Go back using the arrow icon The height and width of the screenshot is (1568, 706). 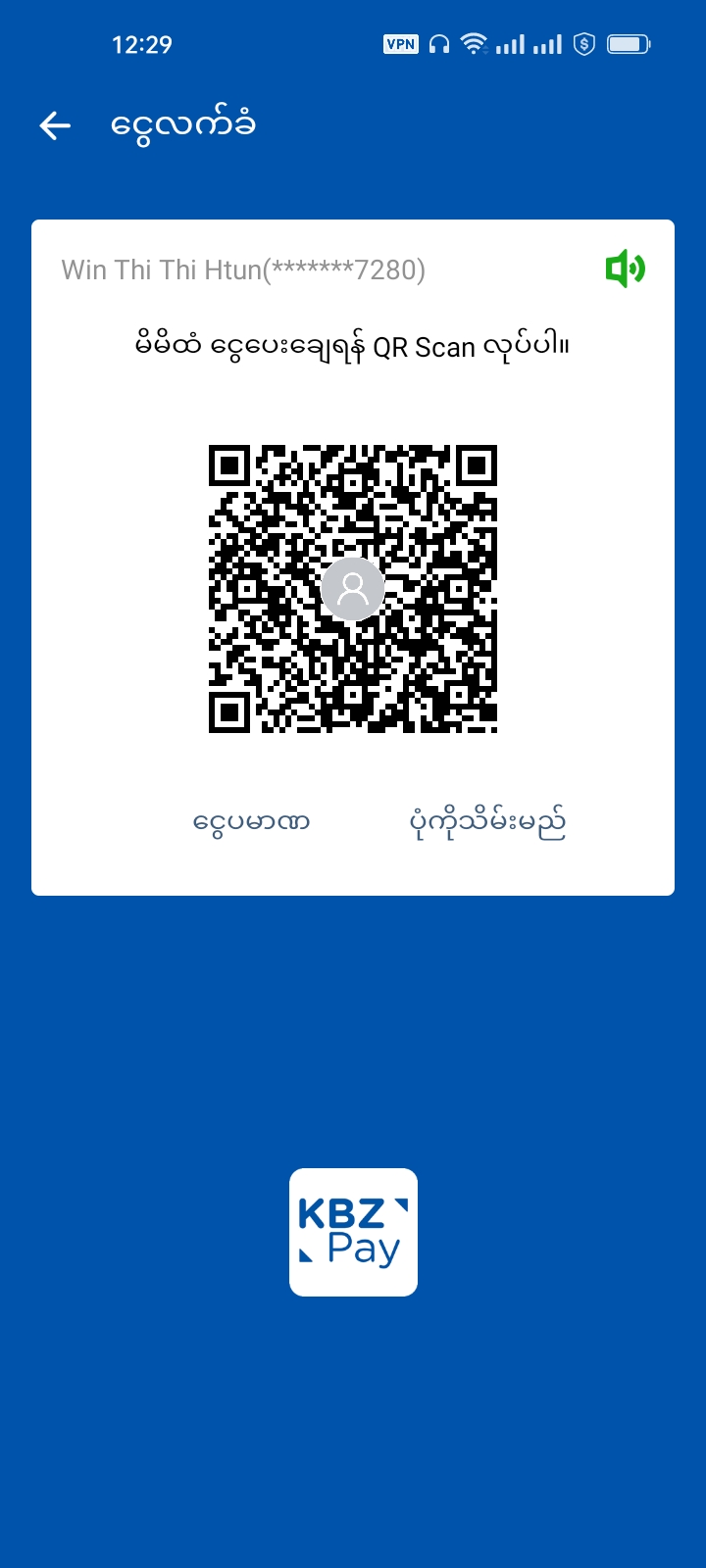click(x=55, y=125)
